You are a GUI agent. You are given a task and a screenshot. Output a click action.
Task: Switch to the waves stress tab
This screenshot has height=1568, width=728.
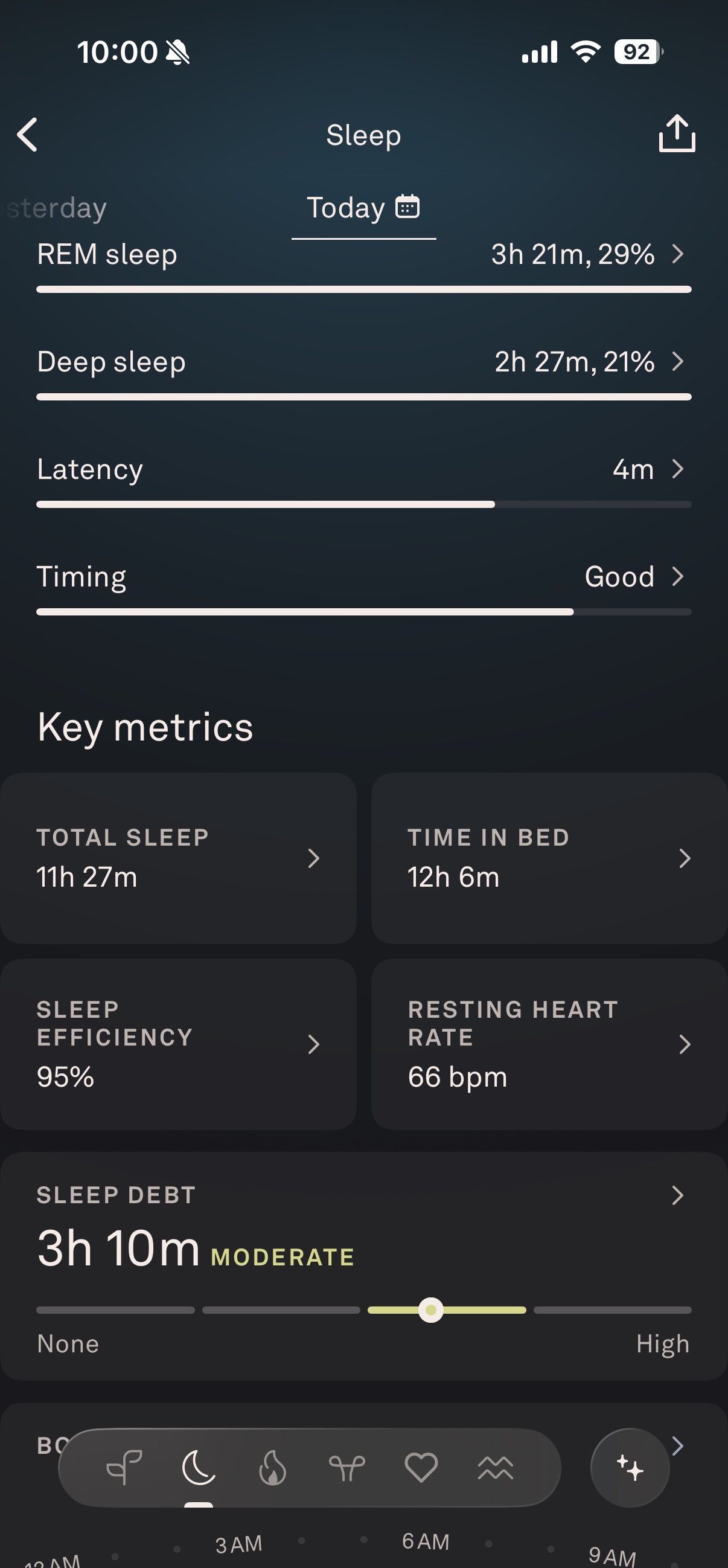pyautogui.click(x=496, y=1468)
